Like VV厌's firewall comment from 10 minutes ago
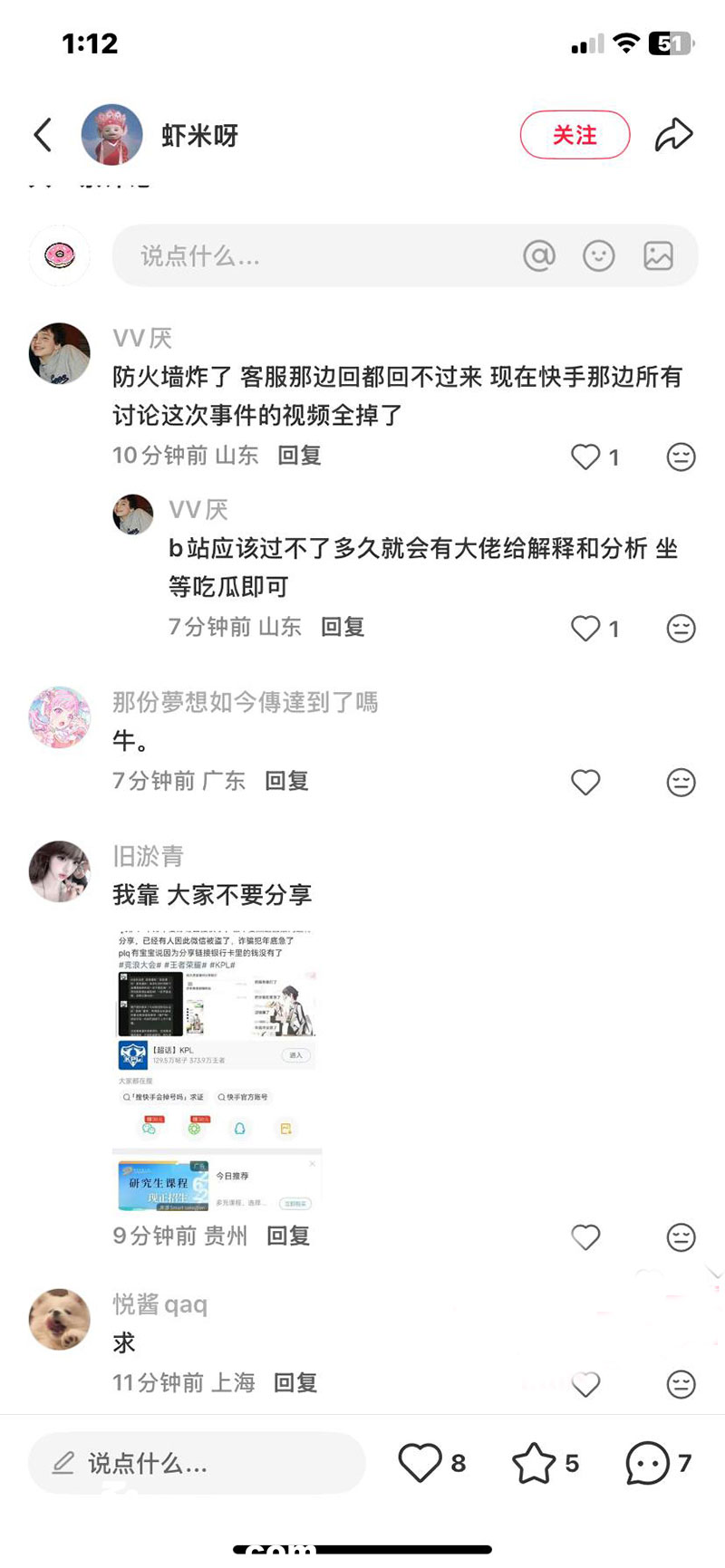725x1568 pixels. click(586, 457)
